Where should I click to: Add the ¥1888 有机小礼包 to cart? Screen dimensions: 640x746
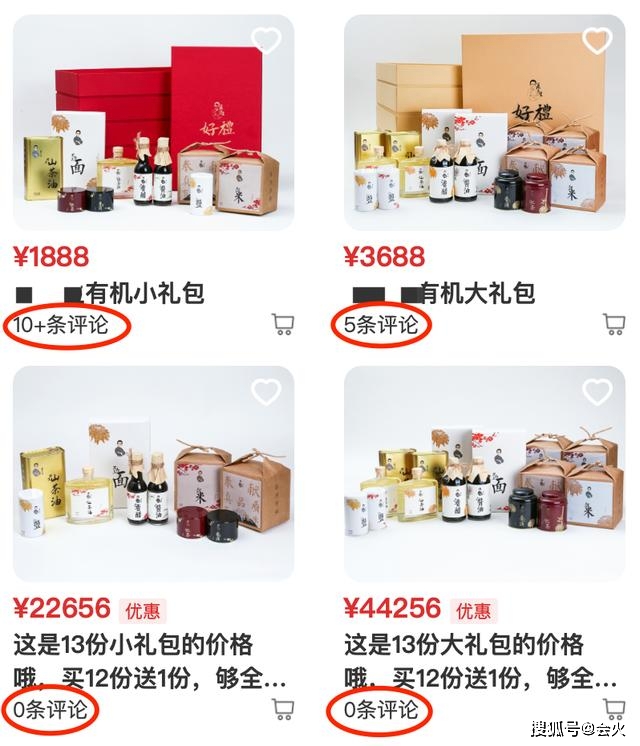pos(283,324)
